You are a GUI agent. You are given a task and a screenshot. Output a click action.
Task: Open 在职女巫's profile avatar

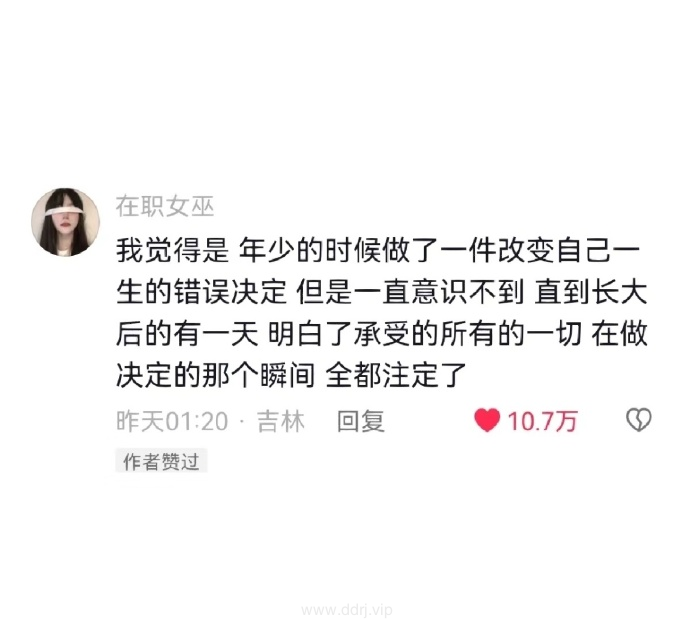[65, 222]
